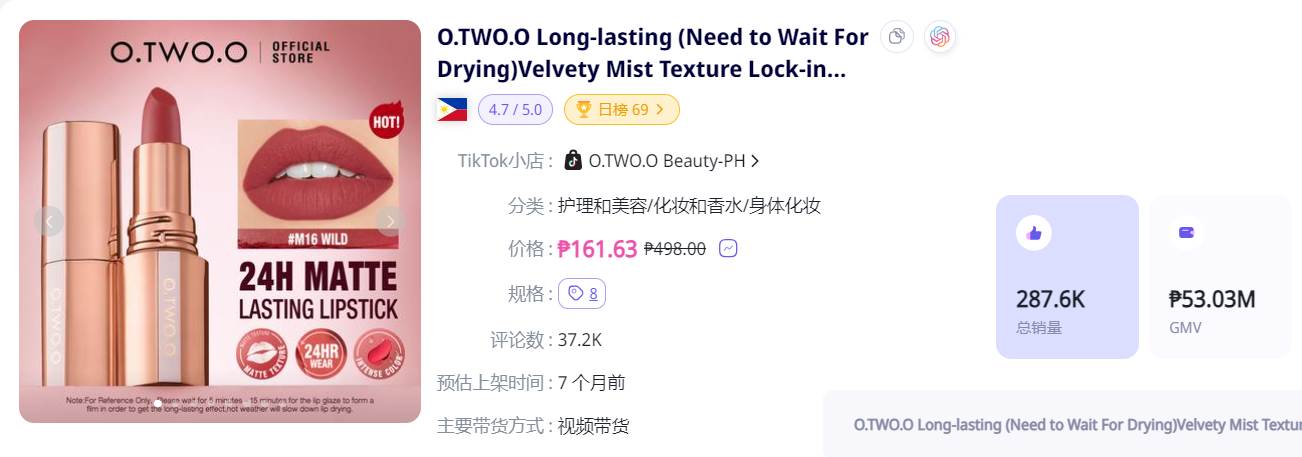This screenshot has height=457, width=1302.
Task: Open the 4.7 / 5.0 rating chip
Action: [515, 110]
